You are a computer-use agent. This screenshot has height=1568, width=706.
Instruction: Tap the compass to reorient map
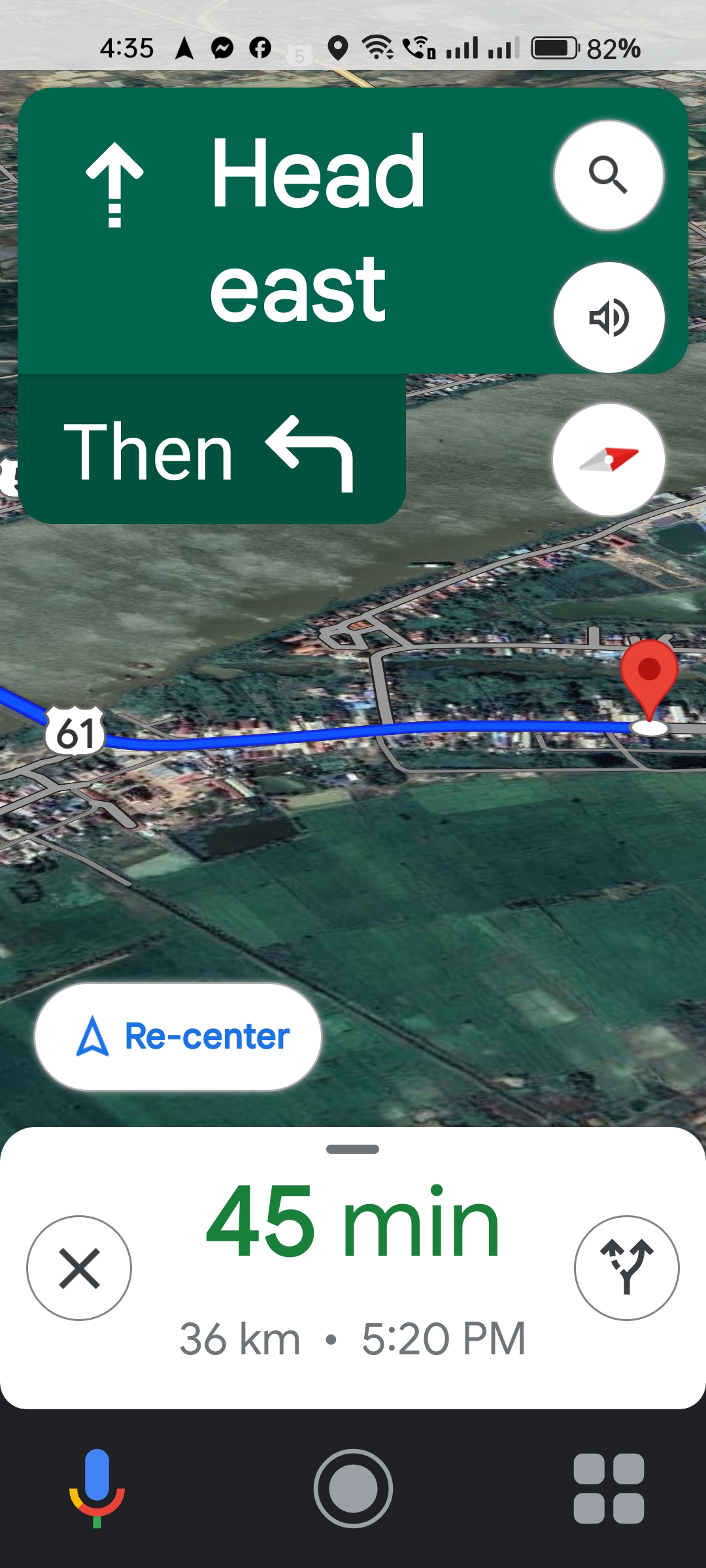click(x=609, y=459)
